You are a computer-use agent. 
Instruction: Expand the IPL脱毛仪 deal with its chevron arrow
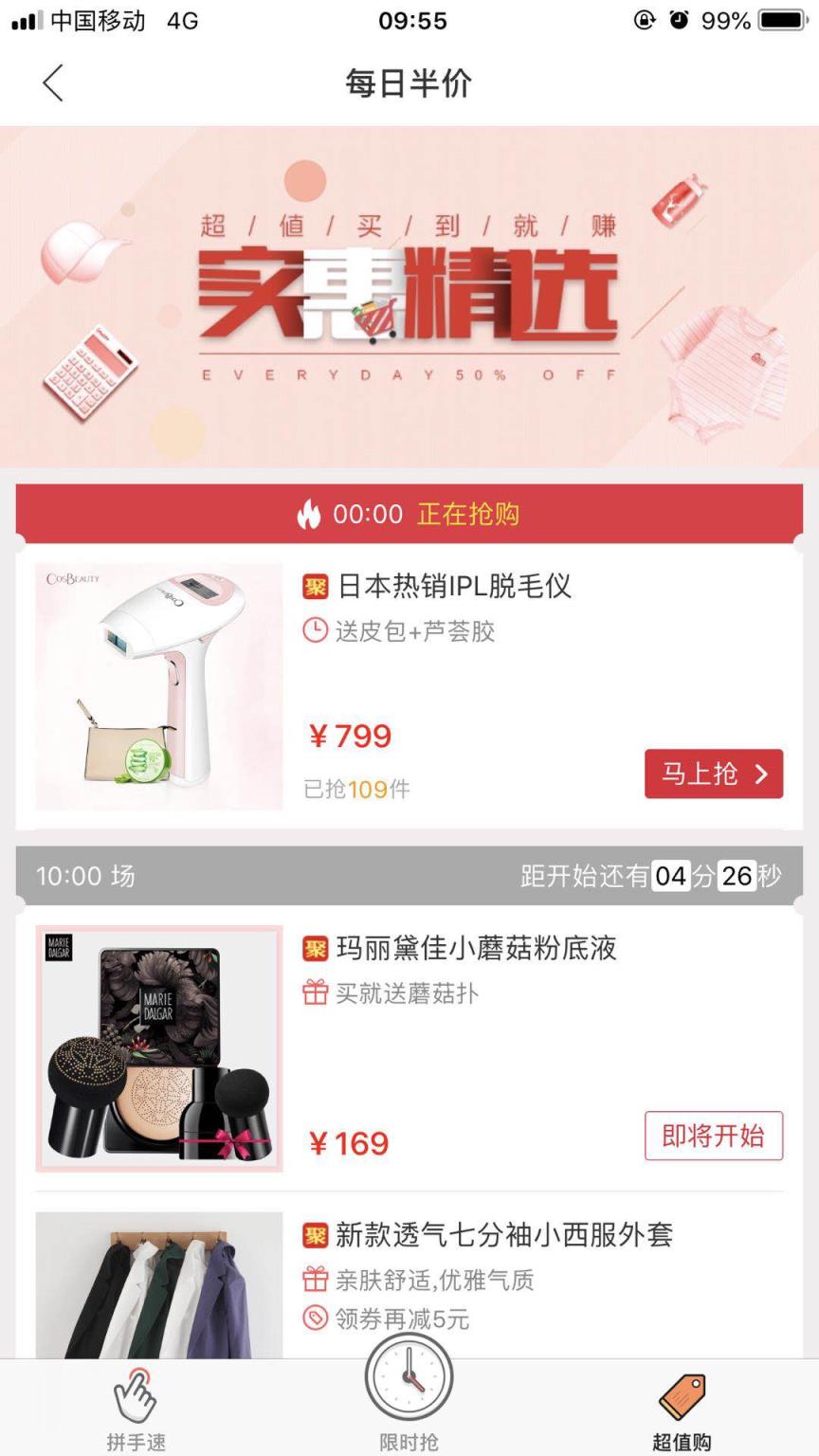(x=761, y=773)
